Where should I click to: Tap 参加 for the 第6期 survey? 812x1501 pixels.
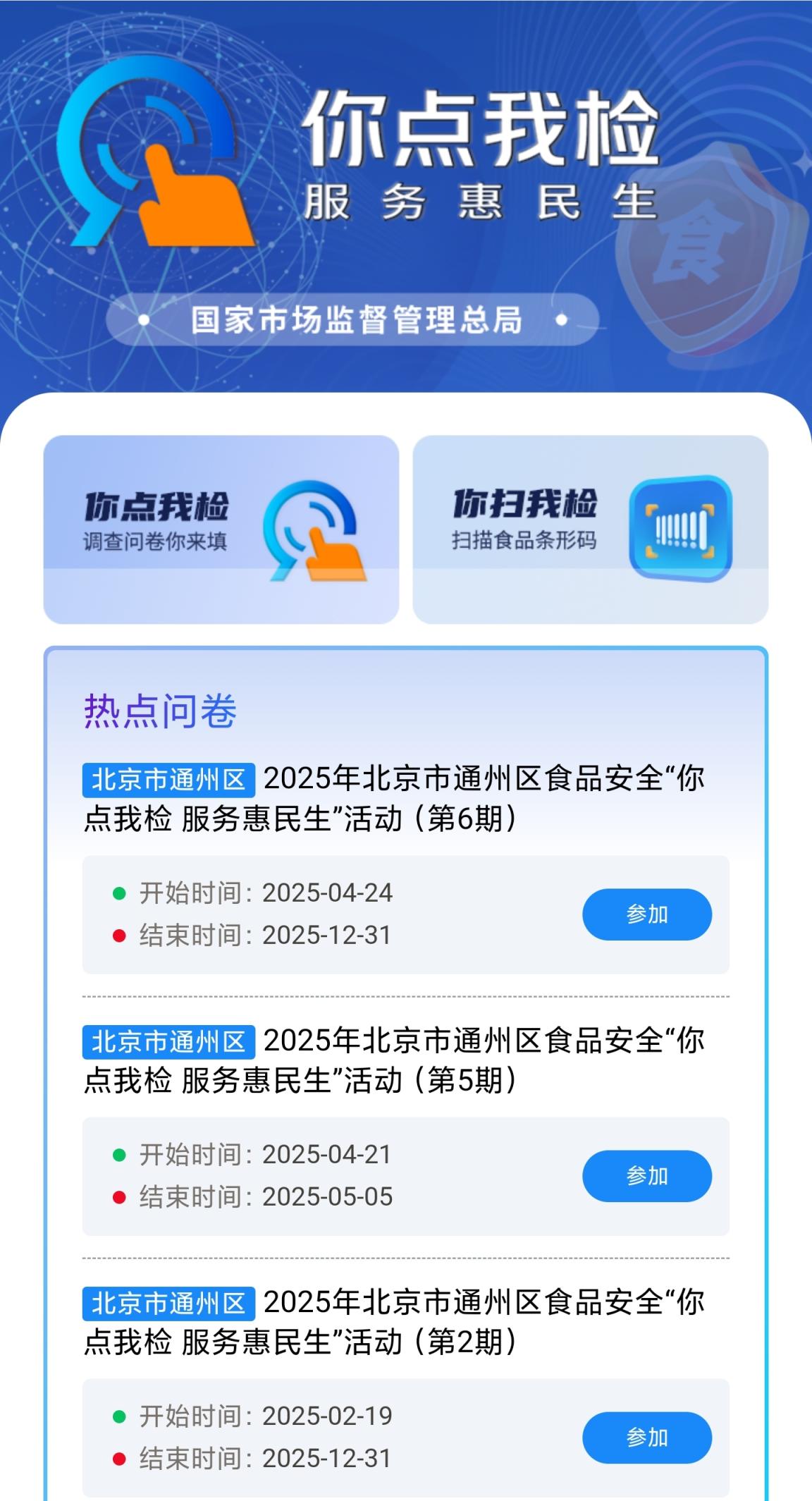pyautogui.click(x=647, y=914)
